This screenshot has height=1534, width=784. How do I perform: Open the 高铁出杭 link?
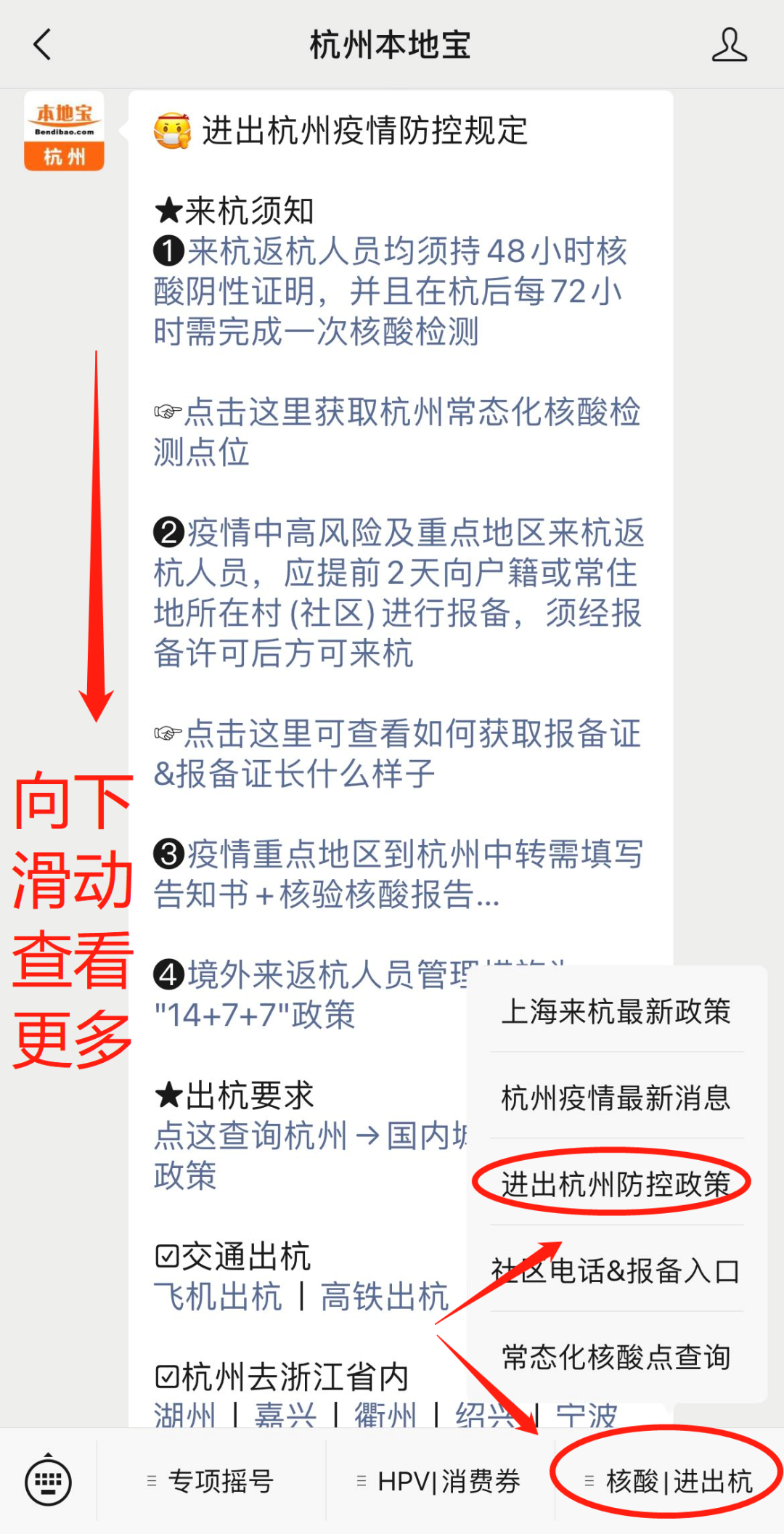385,1297
